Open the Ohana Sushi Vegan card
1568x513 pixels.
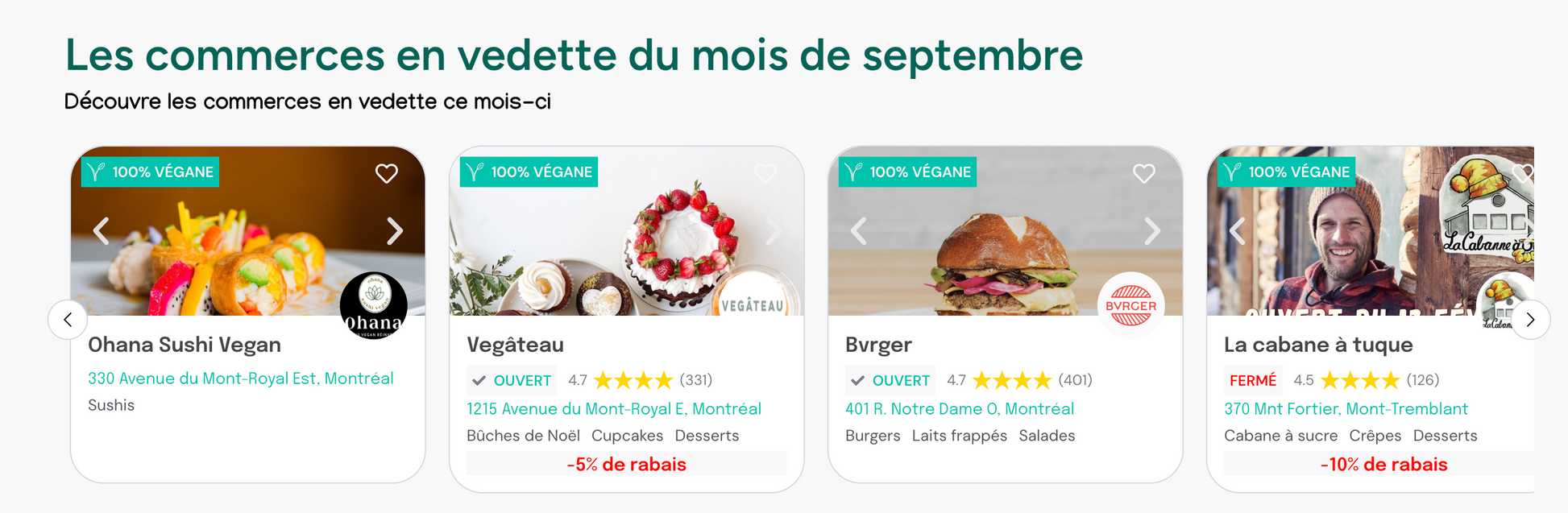(185, 345)
